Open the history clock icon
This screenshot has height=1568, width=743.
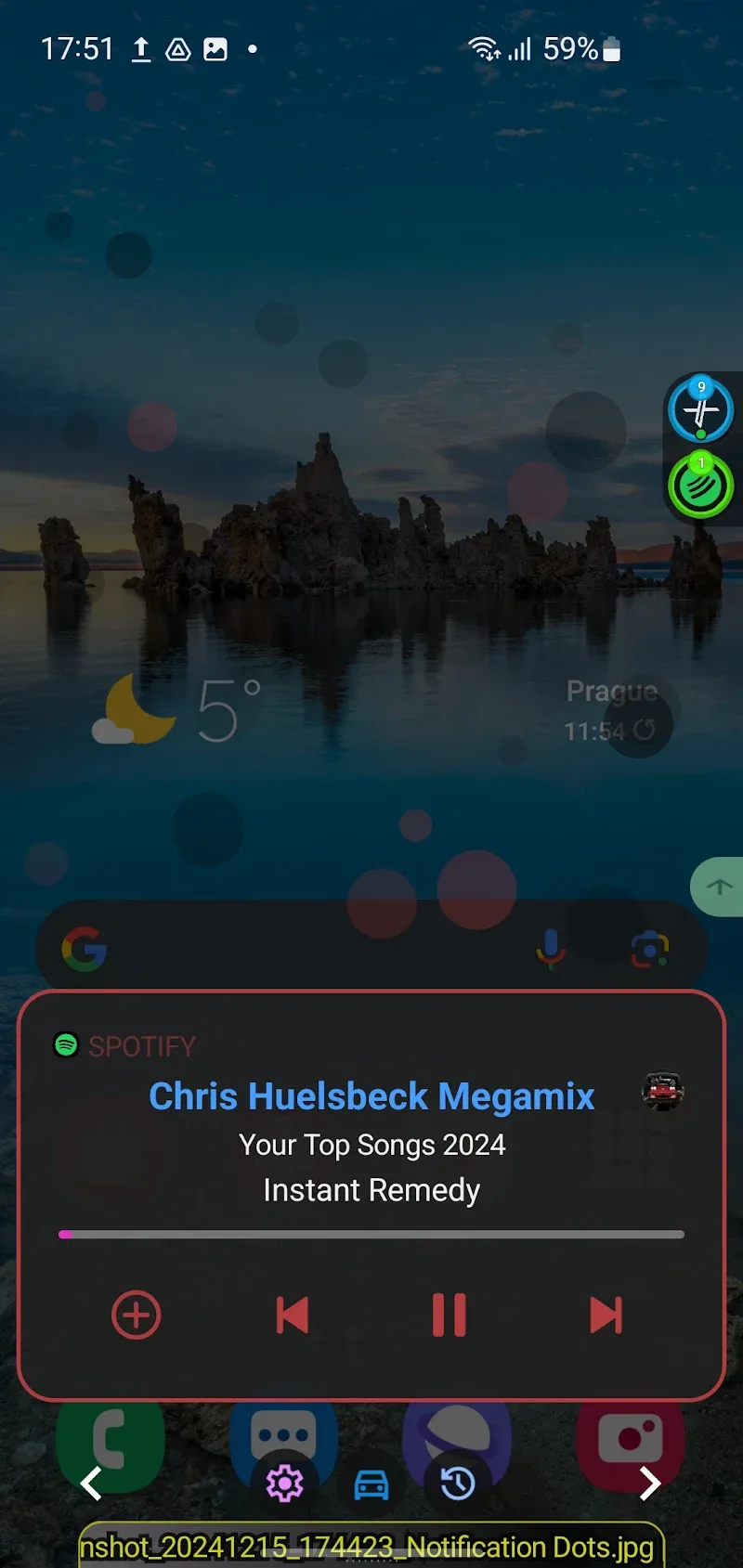point(458,1483)
